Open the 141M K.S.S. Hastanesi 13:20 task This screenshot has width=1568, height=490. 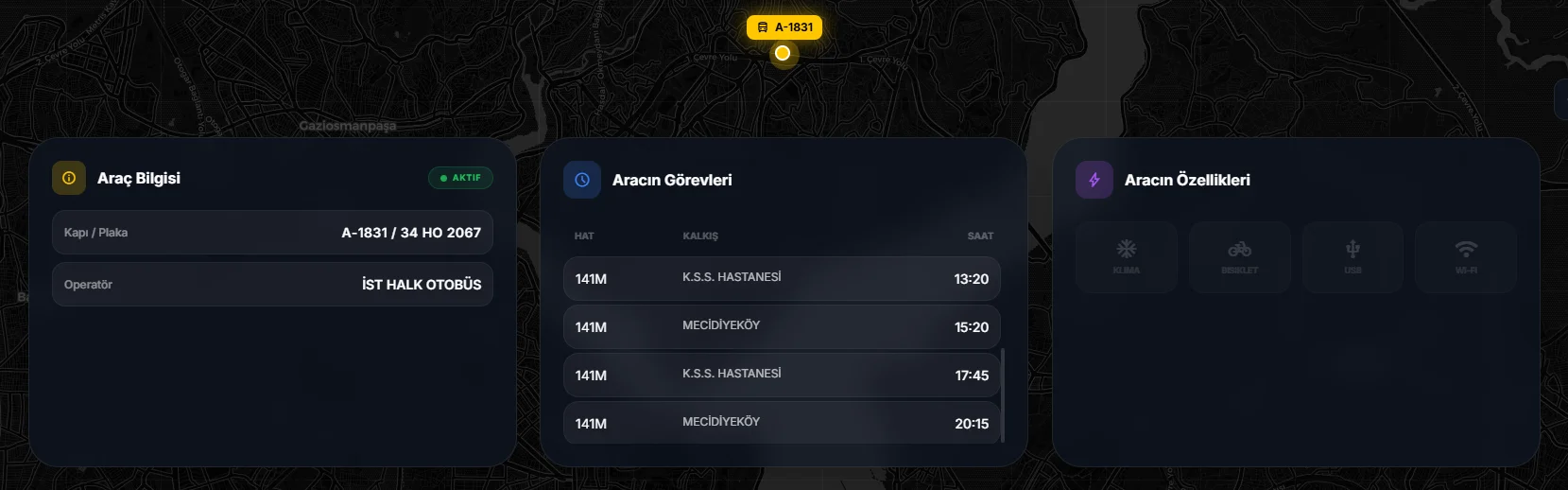coord(781,278)
